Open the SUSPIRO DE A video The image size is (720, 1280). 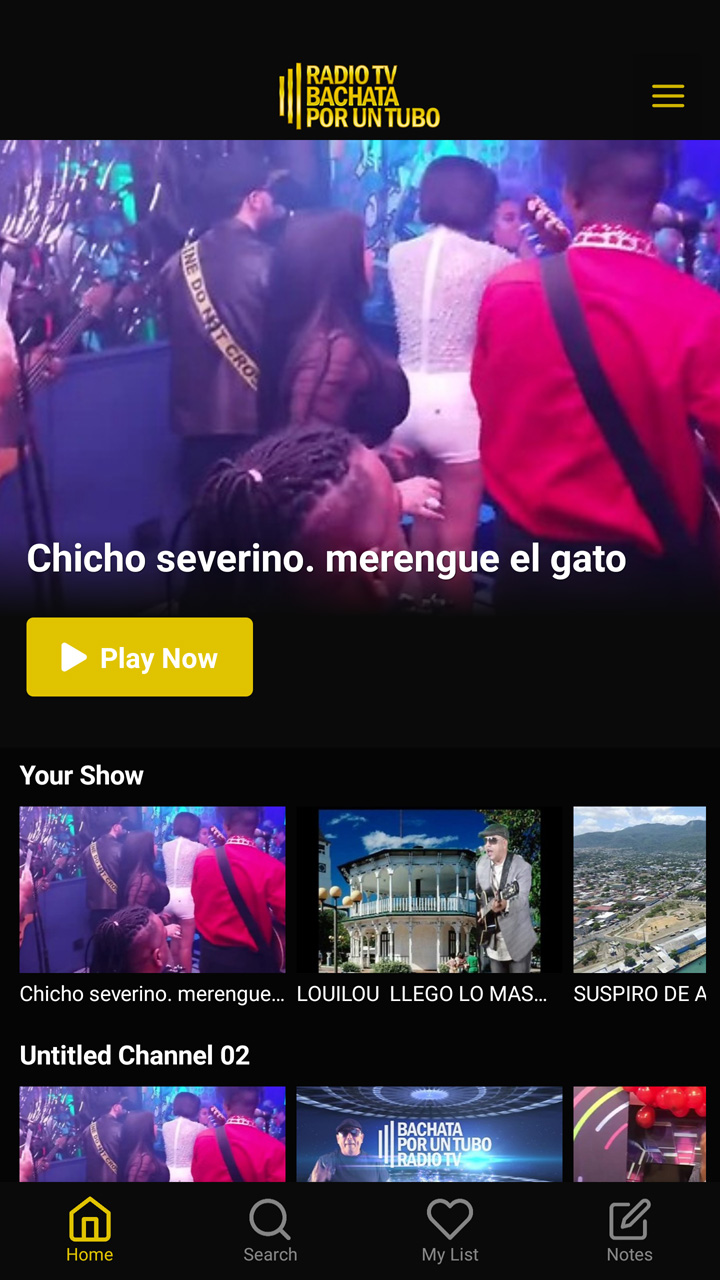640,890
